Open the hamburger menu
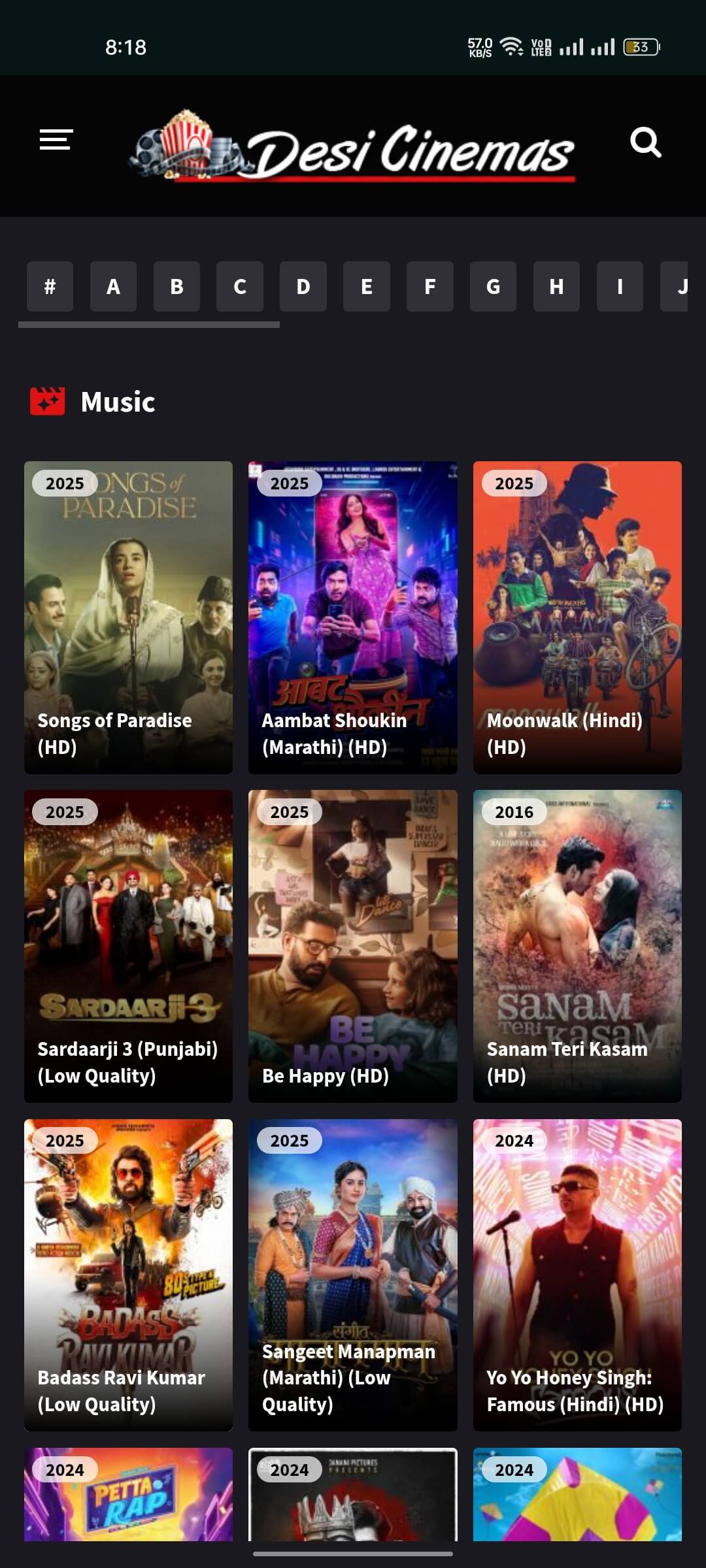 (56, 140)
